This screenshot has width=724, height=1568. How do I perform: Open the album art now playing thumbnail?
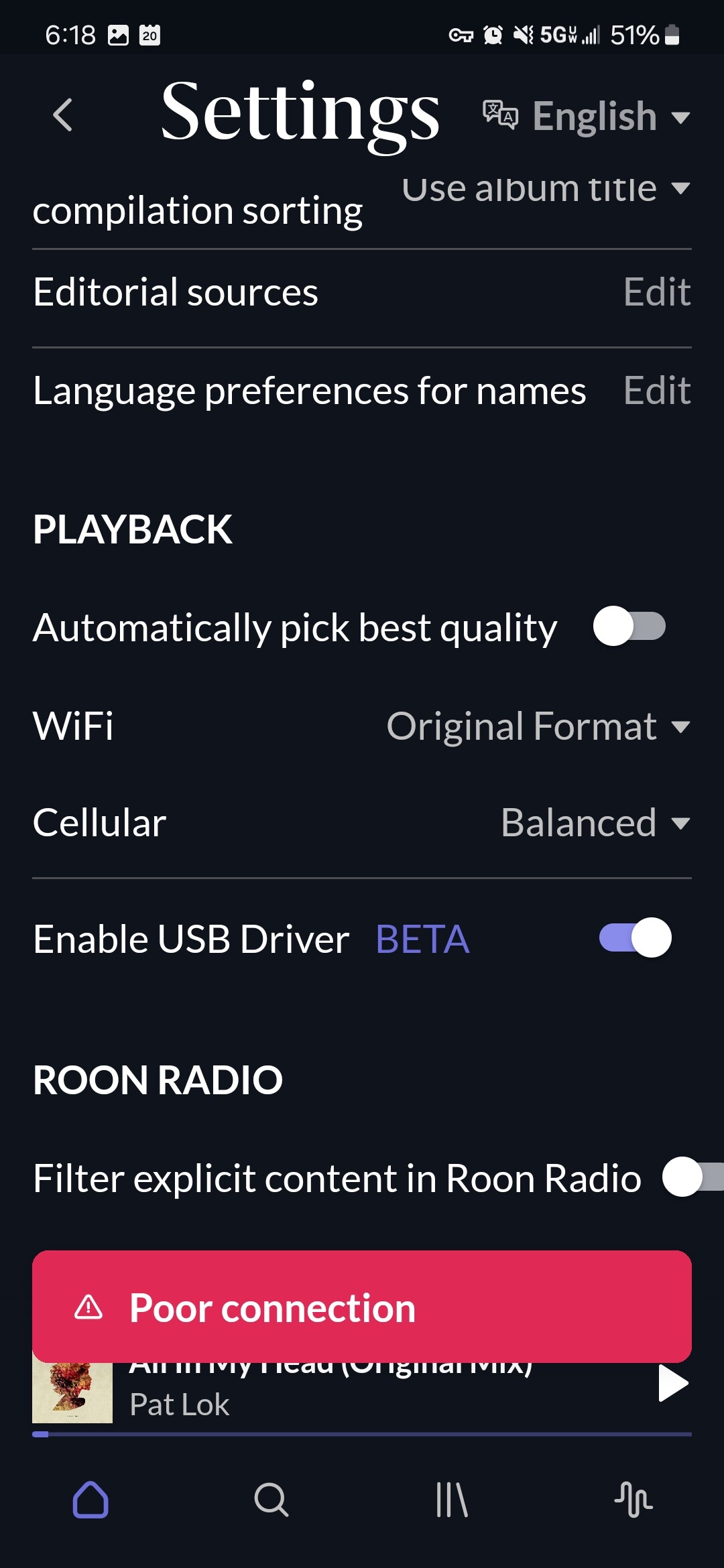point(72,1392)
